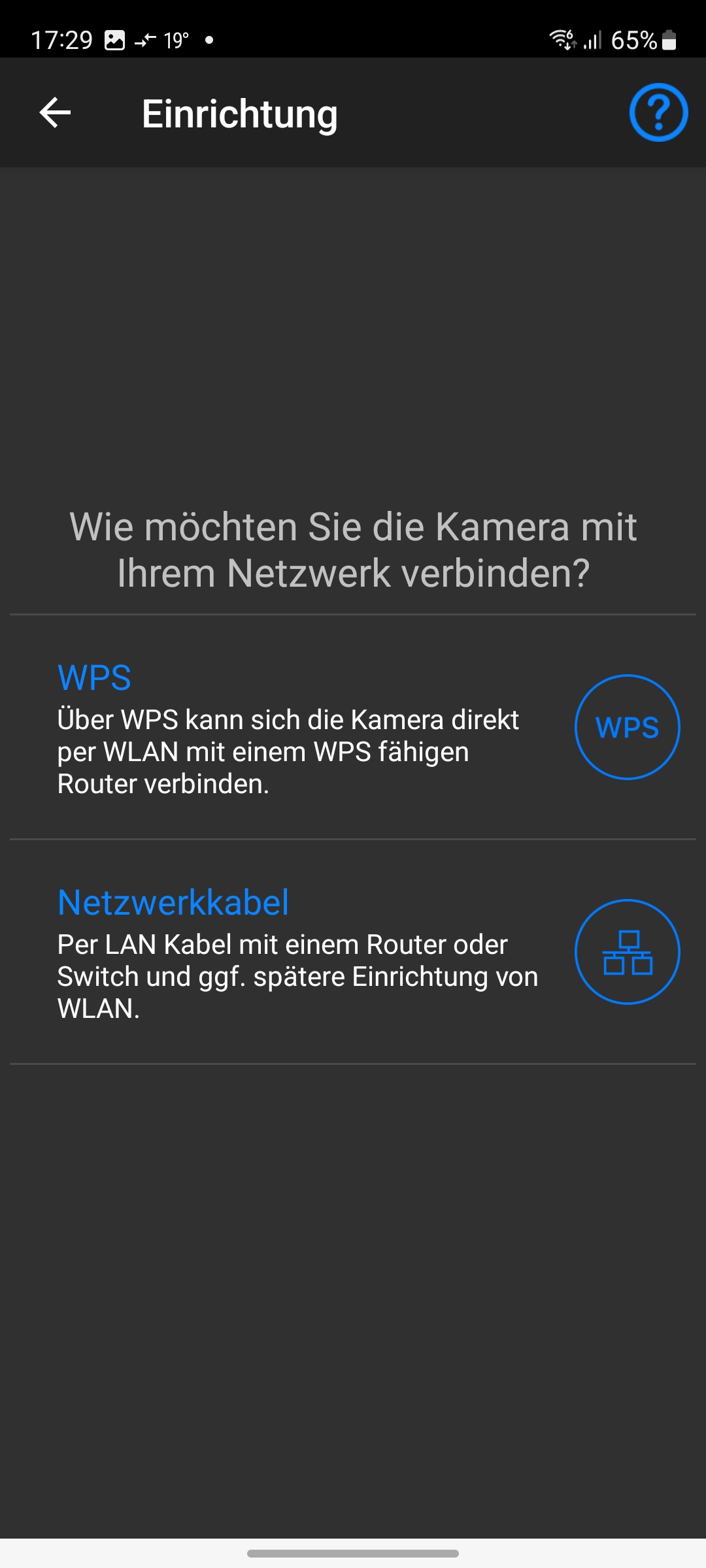Viewport: 706px width, 1568px height.
Task: Open the help question mark icon
Action: click(x=658, y=112)
